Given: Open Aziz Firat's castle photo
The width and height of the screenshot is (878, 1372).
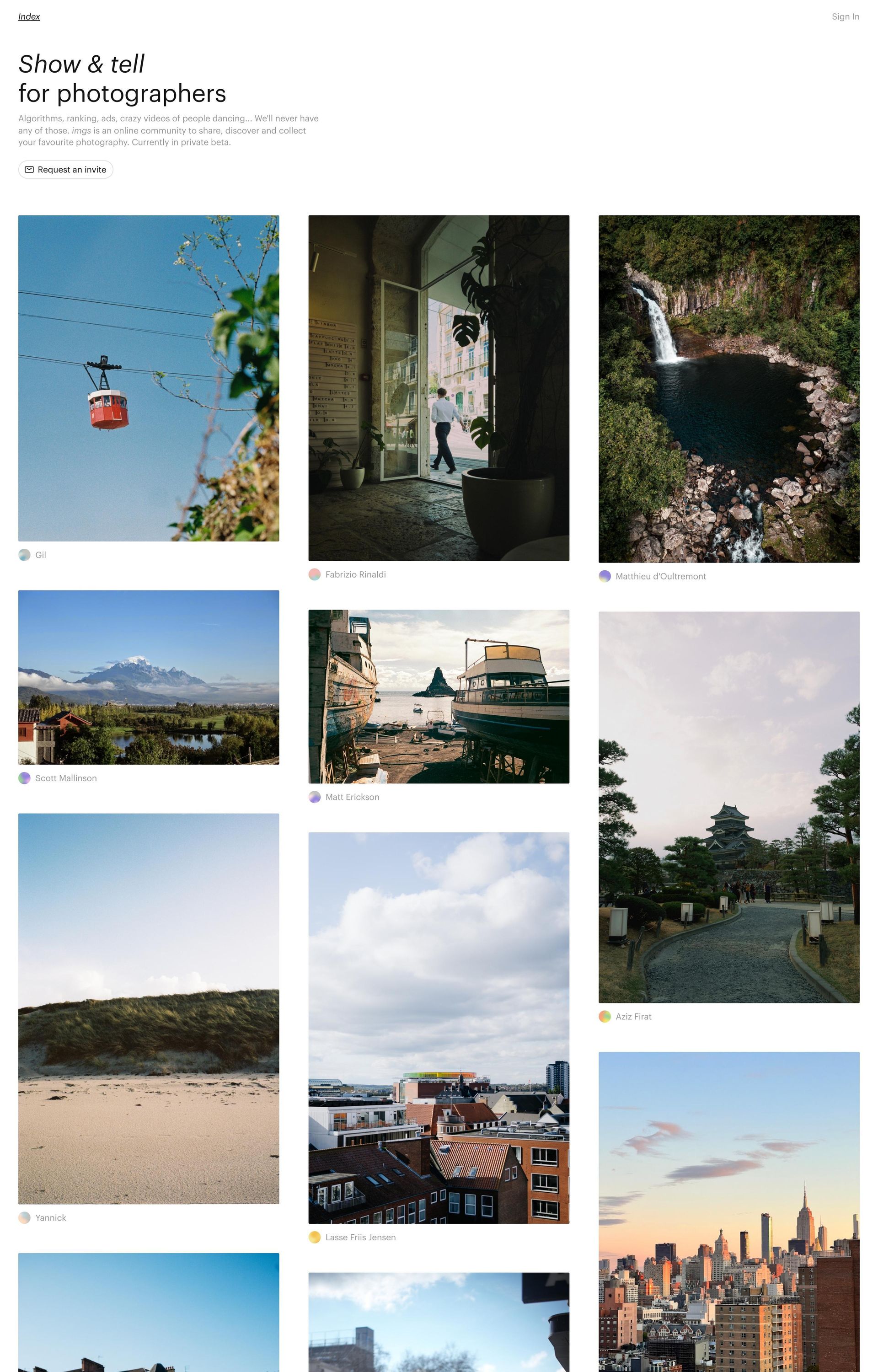Looking at the screenshot, I should click(x=728, y=807).
